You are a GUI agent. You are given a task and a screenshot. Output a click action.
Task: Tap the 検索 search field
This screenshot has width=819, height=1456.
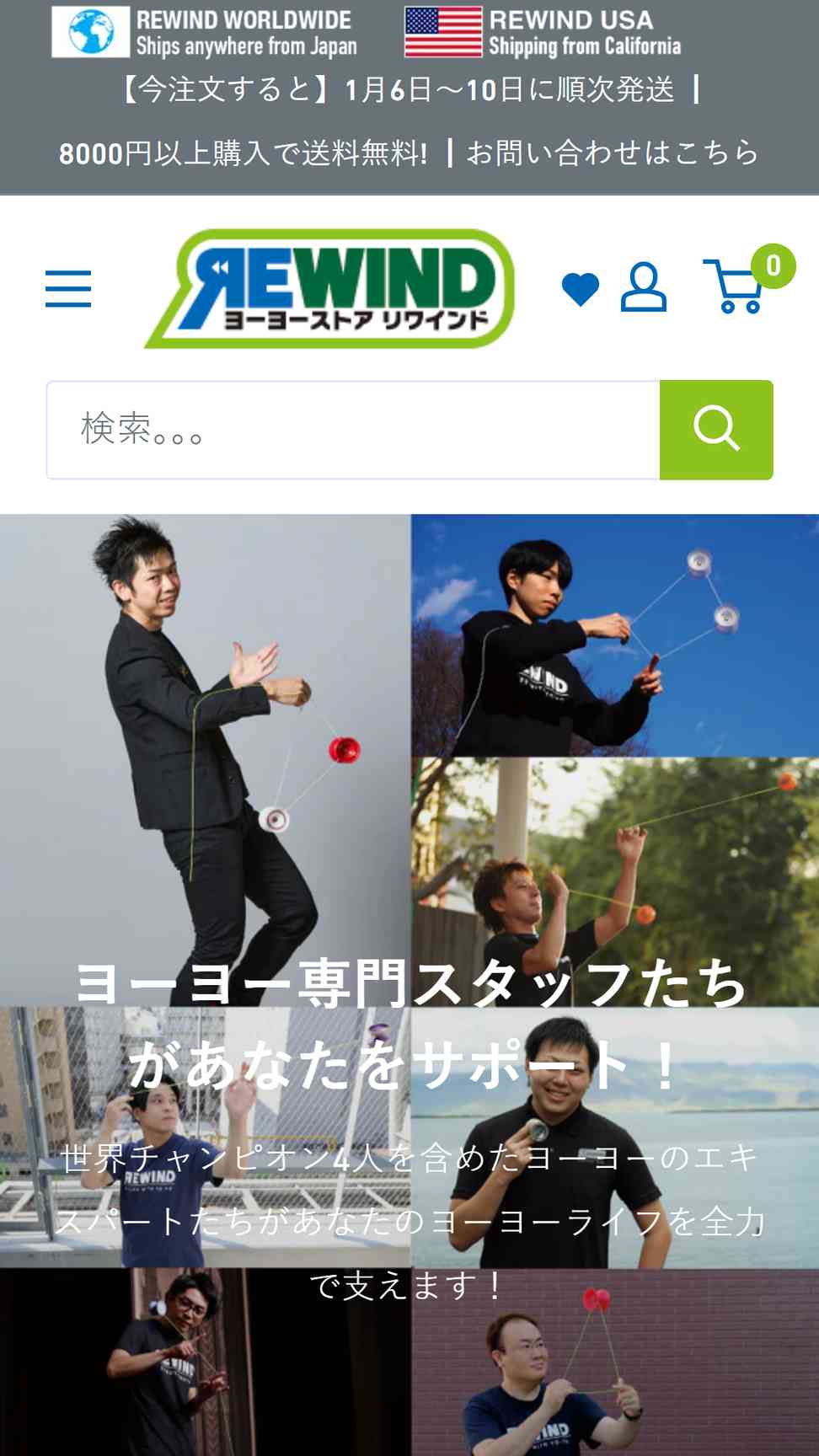coord(353,430)
